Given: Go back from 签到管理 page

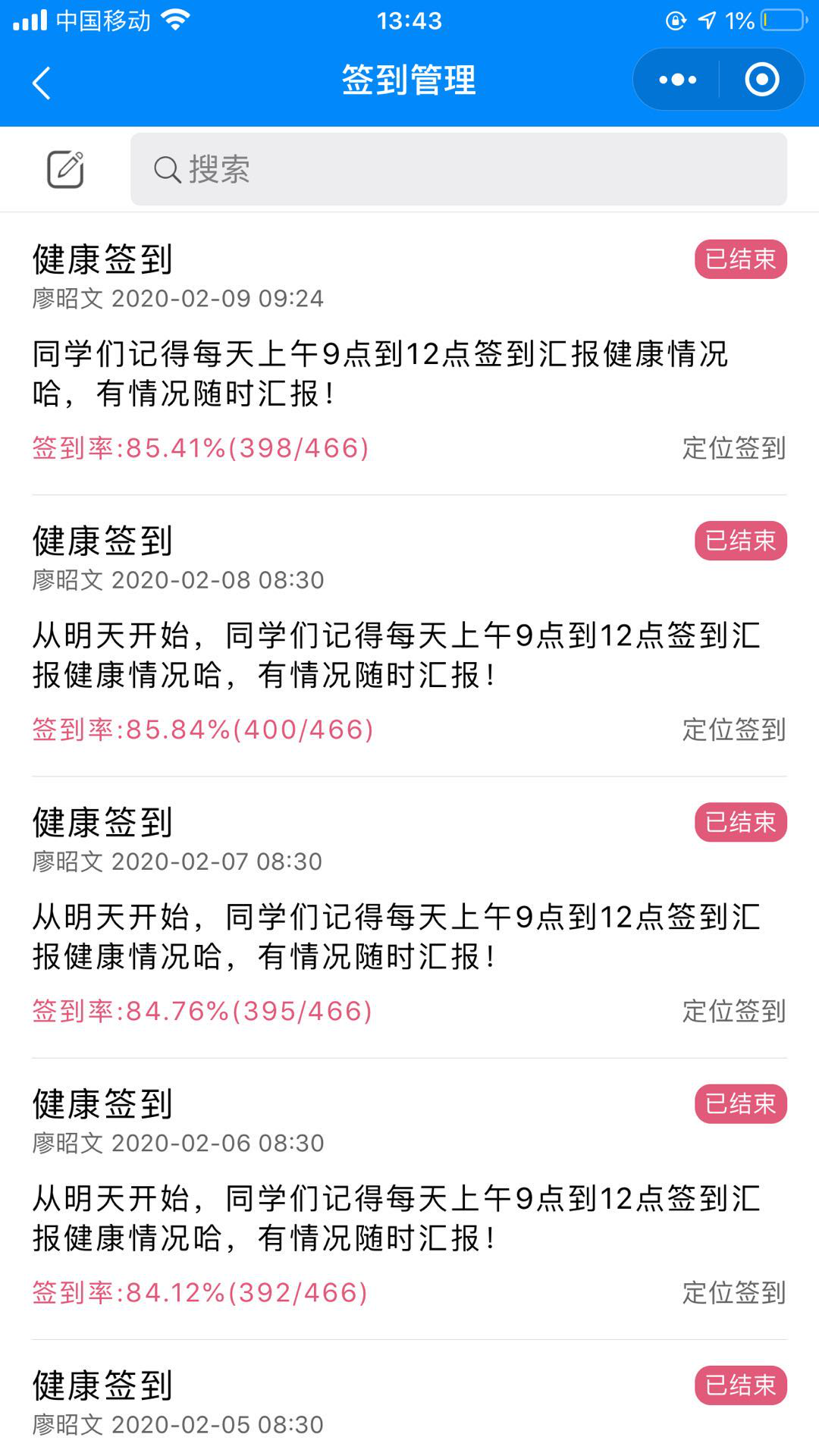Looking at the screenshot, I should click(x=42, y=82).
